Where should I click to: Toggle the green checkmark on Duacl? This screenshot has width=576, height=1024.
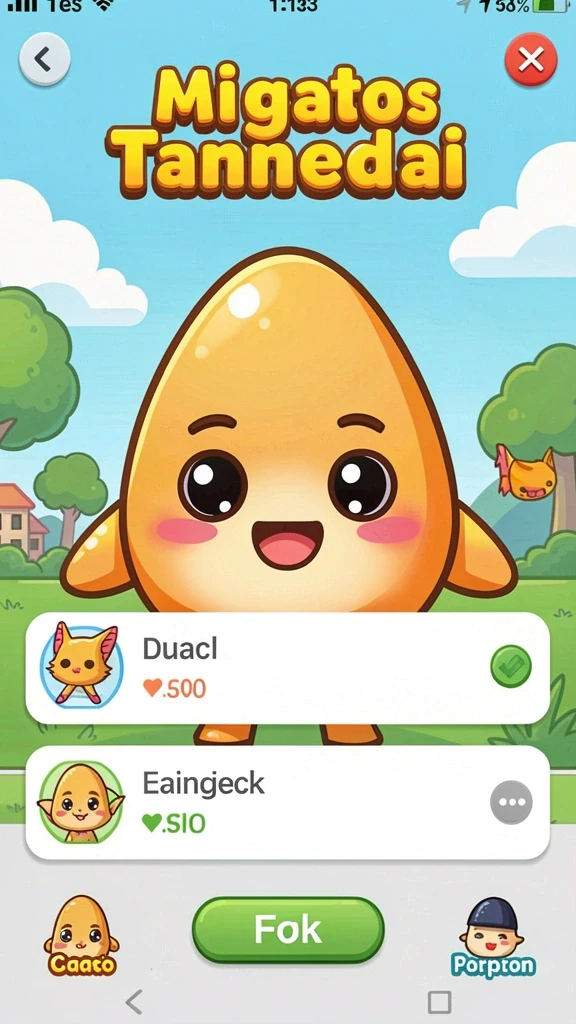click(x=511, y=666)
